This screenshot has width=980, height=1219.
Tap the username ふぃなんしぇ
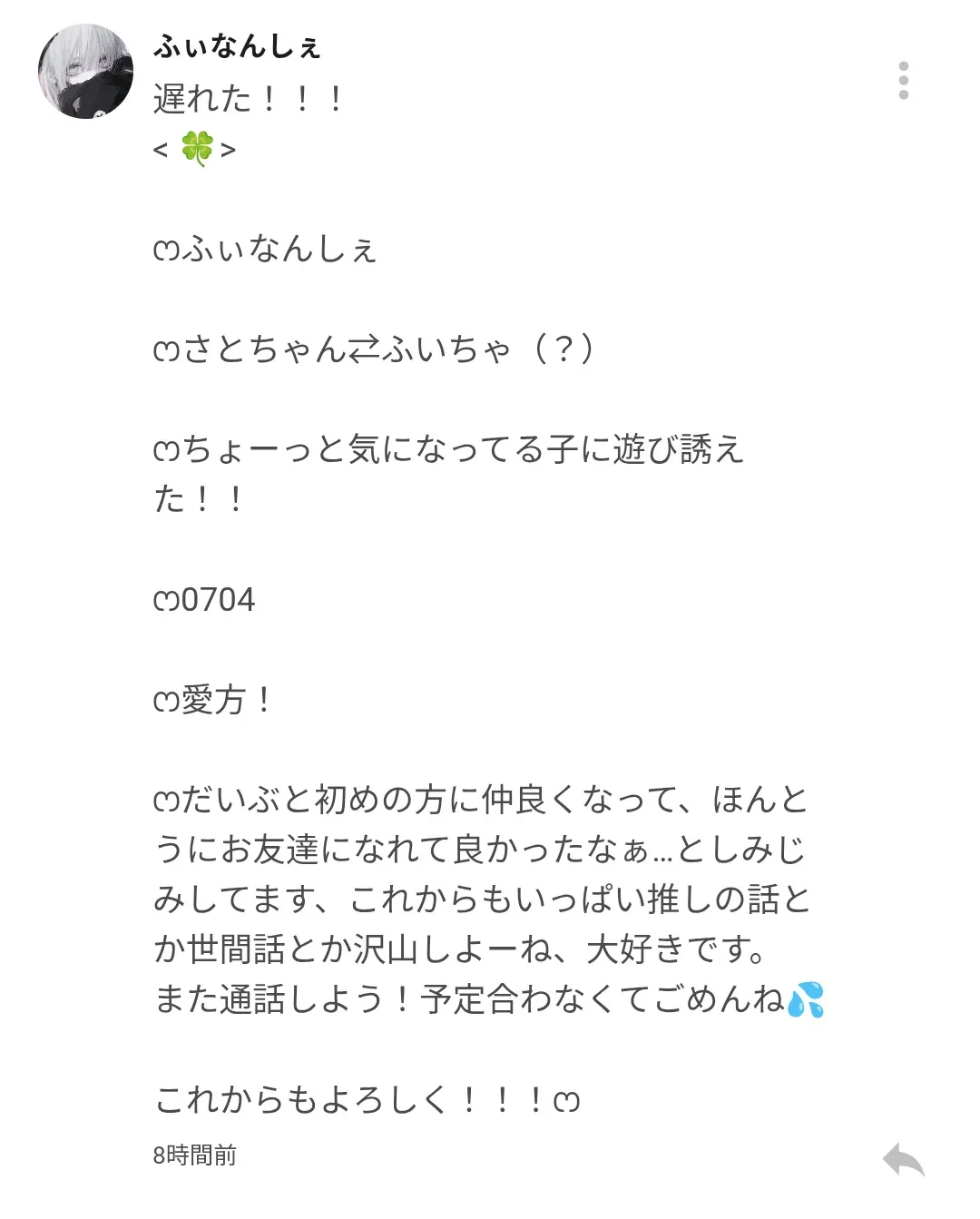237,45
